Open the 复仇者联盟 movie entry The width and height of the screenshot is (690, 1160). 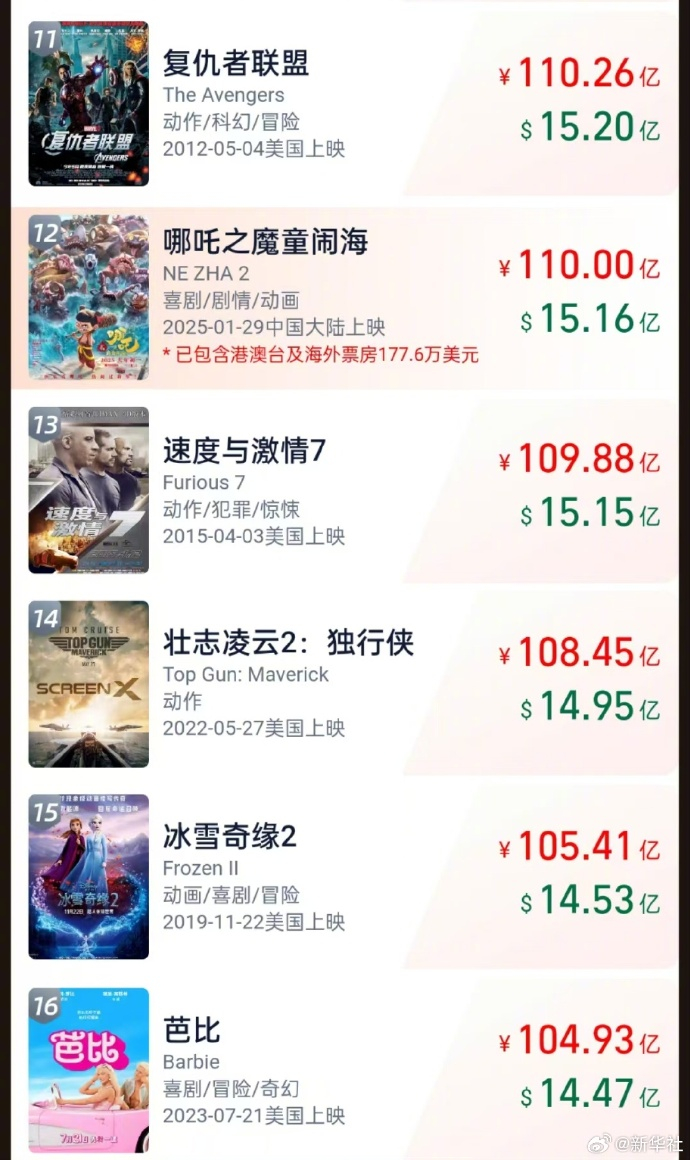[237, 64]
